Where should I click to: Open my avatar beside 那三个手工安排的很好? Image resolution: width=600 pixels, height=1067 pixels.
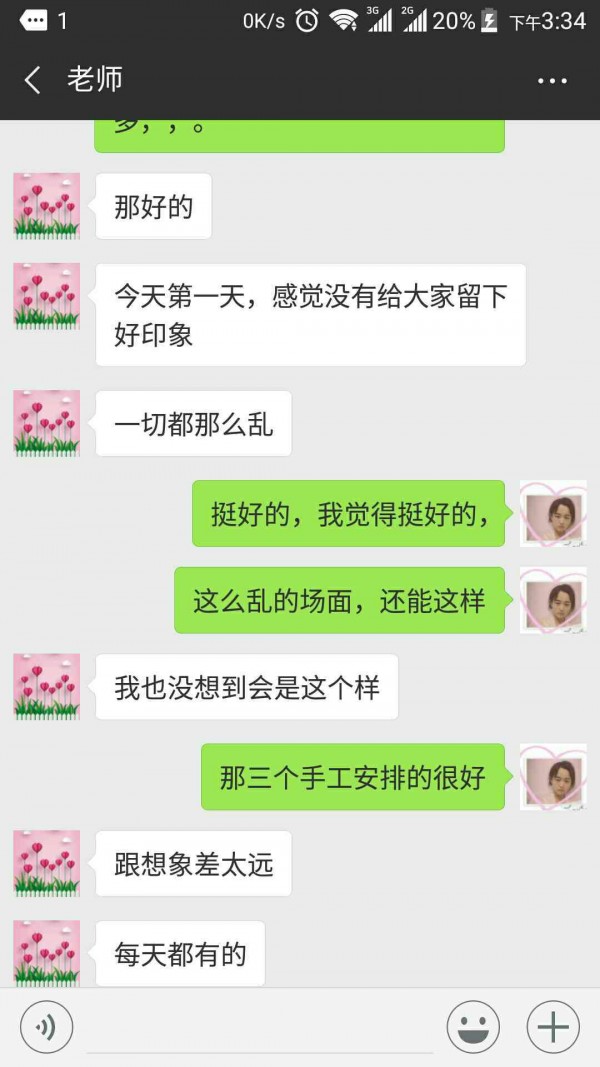click(x=553, y=777)
